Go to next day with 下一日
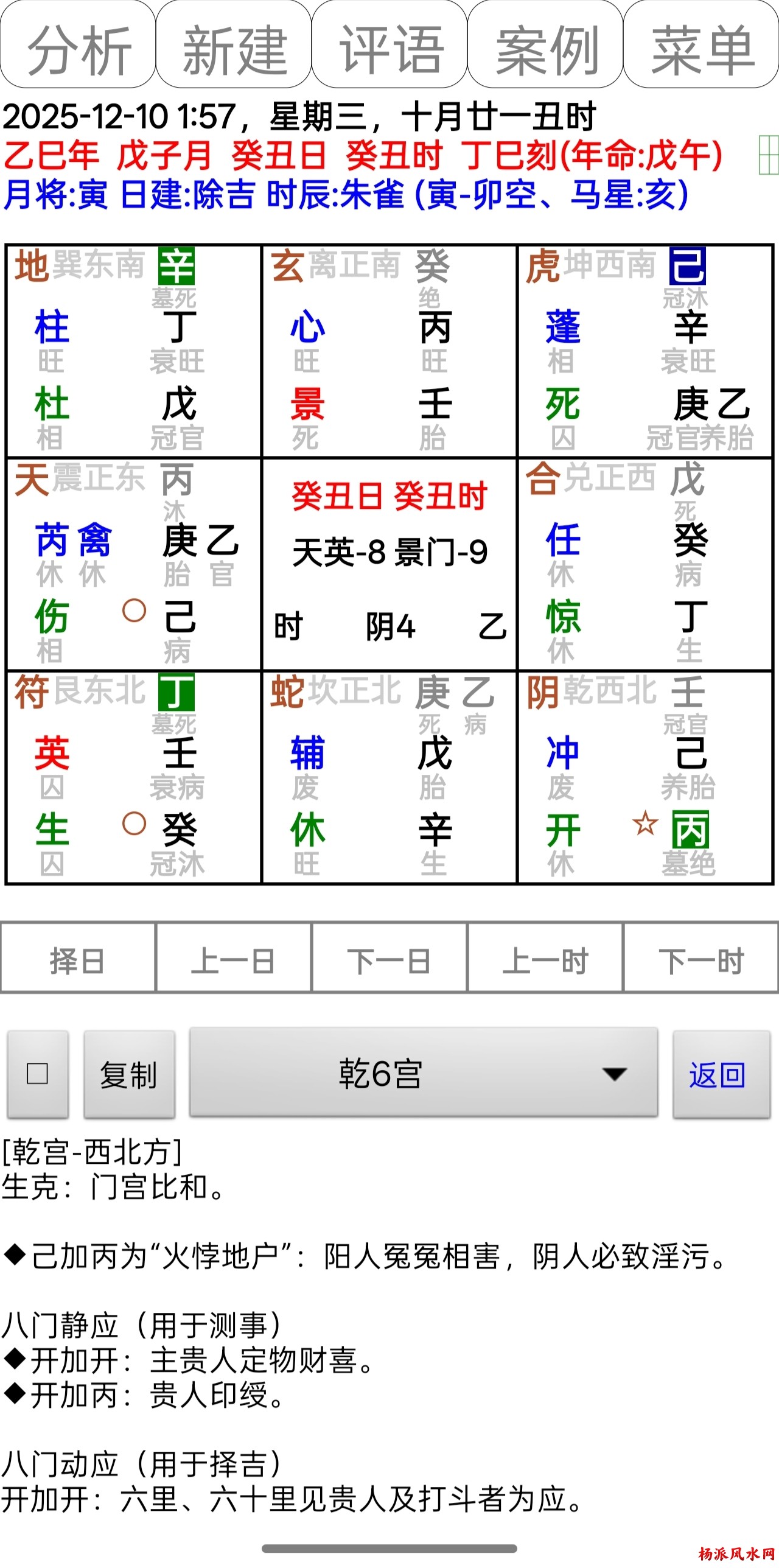This screenshot has height=1568, width=779. click(389, 961)
